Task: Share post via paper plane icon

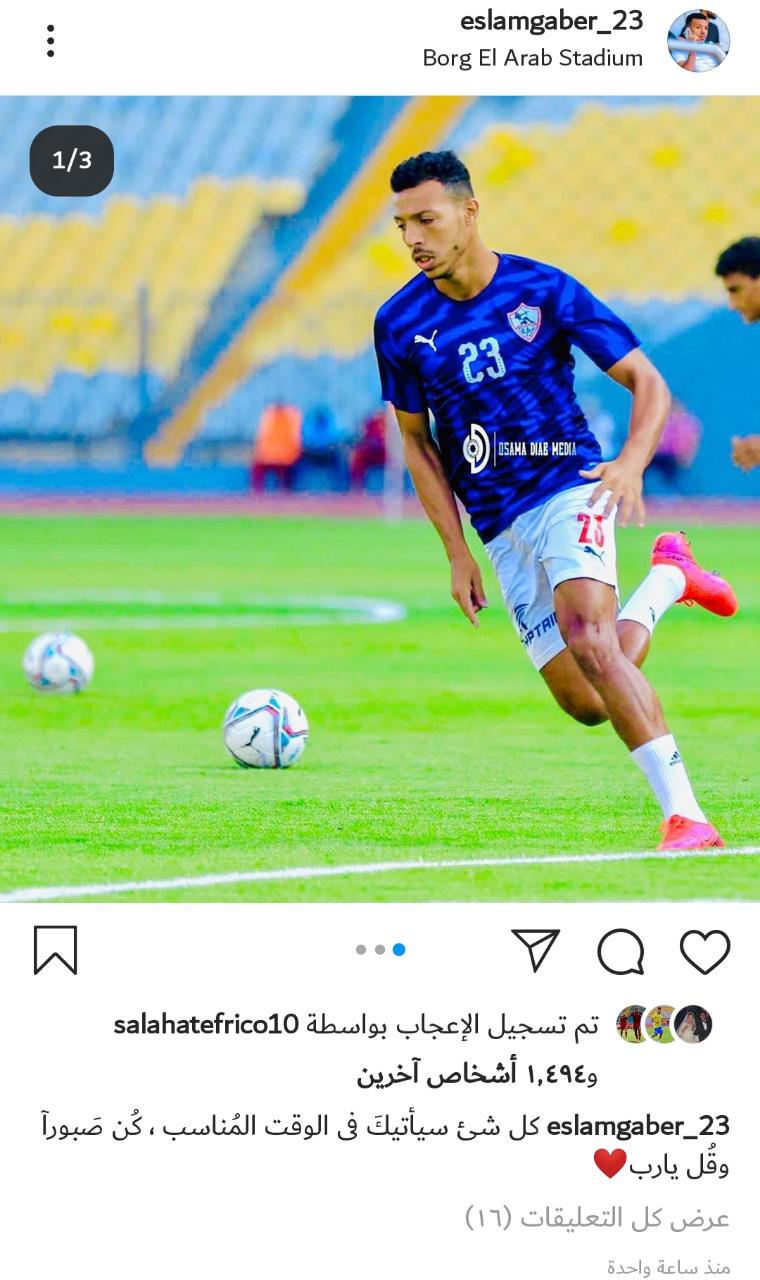Action: point(536,950)
